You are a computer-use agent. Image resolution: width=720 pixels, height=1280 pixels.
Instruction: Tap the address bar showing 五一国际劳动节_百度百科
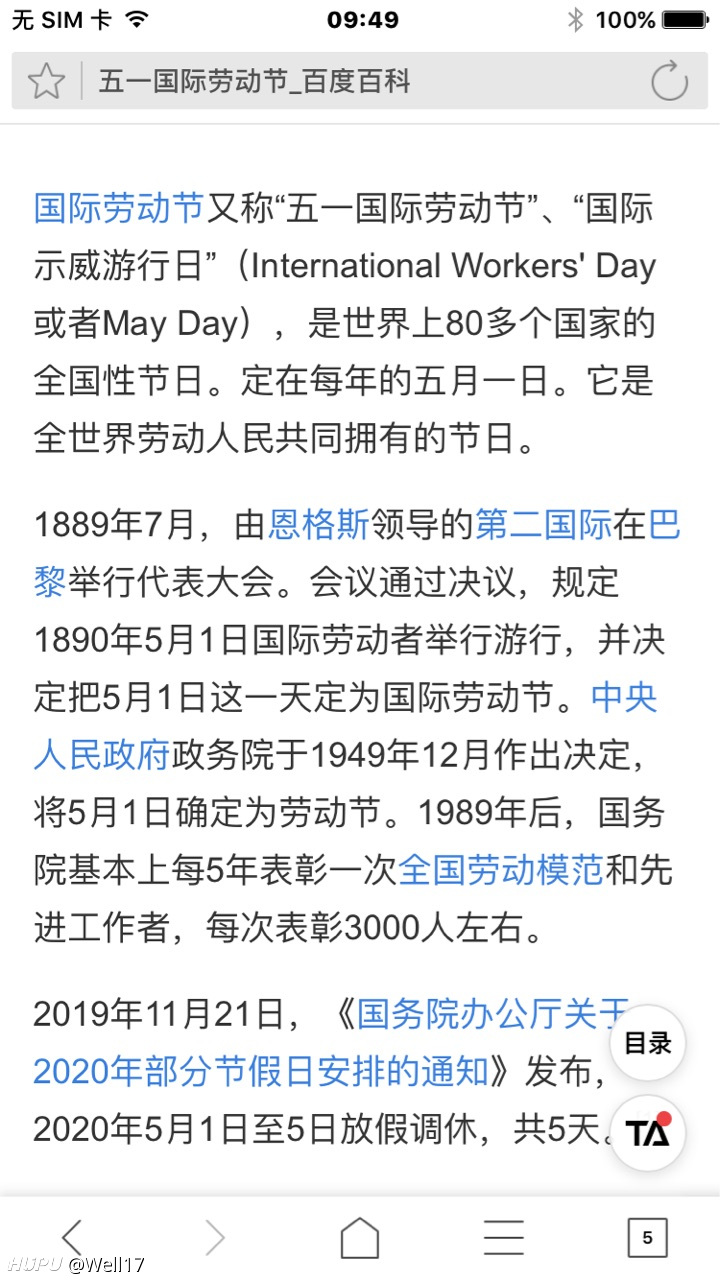point(360,81)
